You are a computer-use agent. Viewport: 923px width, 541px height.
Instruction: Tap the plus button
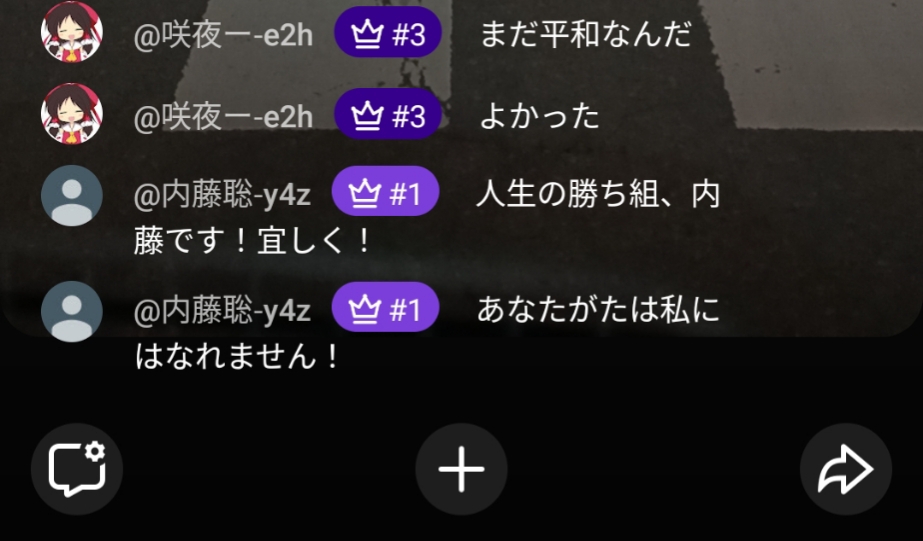point(461,469)
